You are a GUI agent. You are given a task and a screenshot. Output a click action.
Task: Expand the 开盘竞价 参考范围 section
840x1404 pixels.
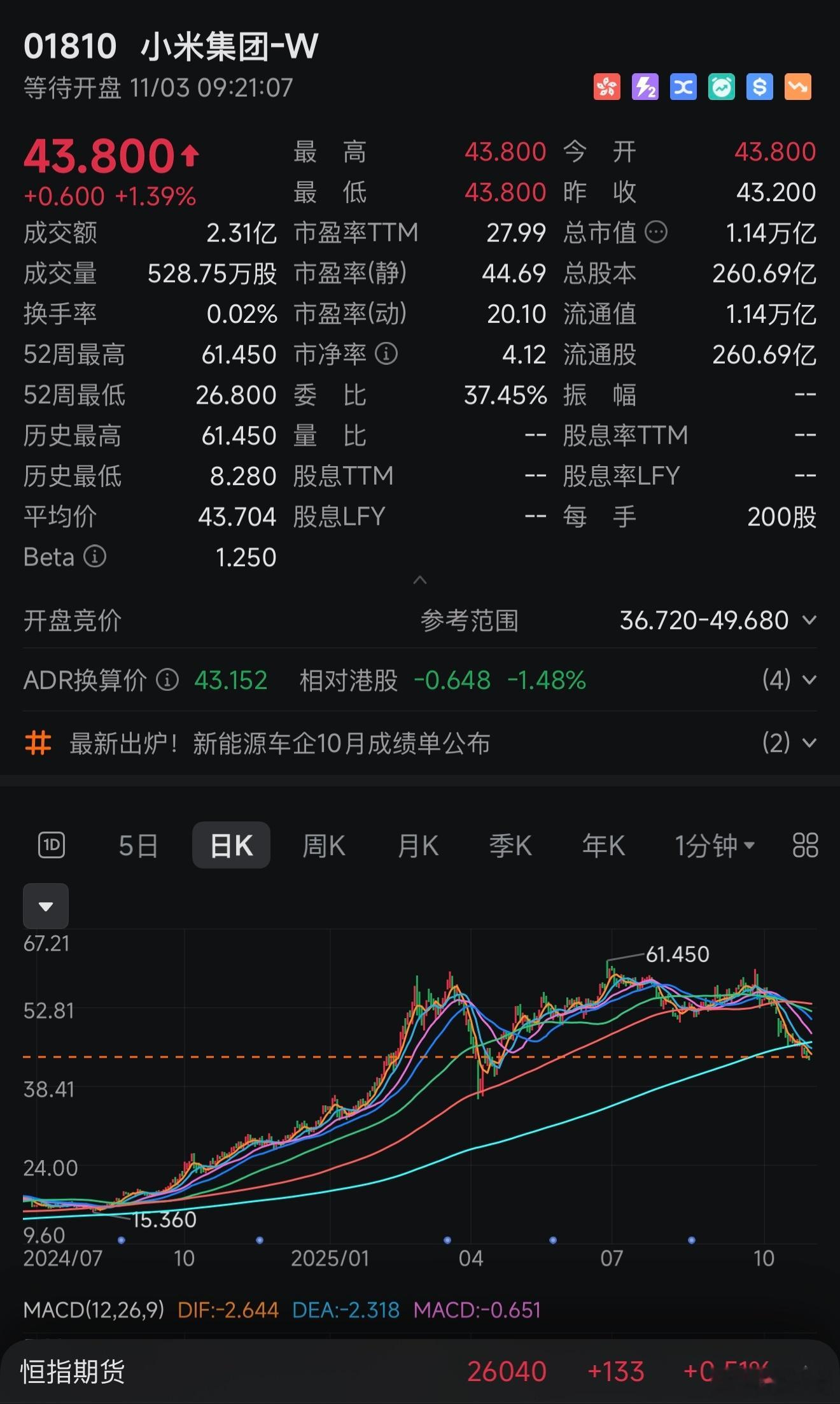tap(809, 620)
